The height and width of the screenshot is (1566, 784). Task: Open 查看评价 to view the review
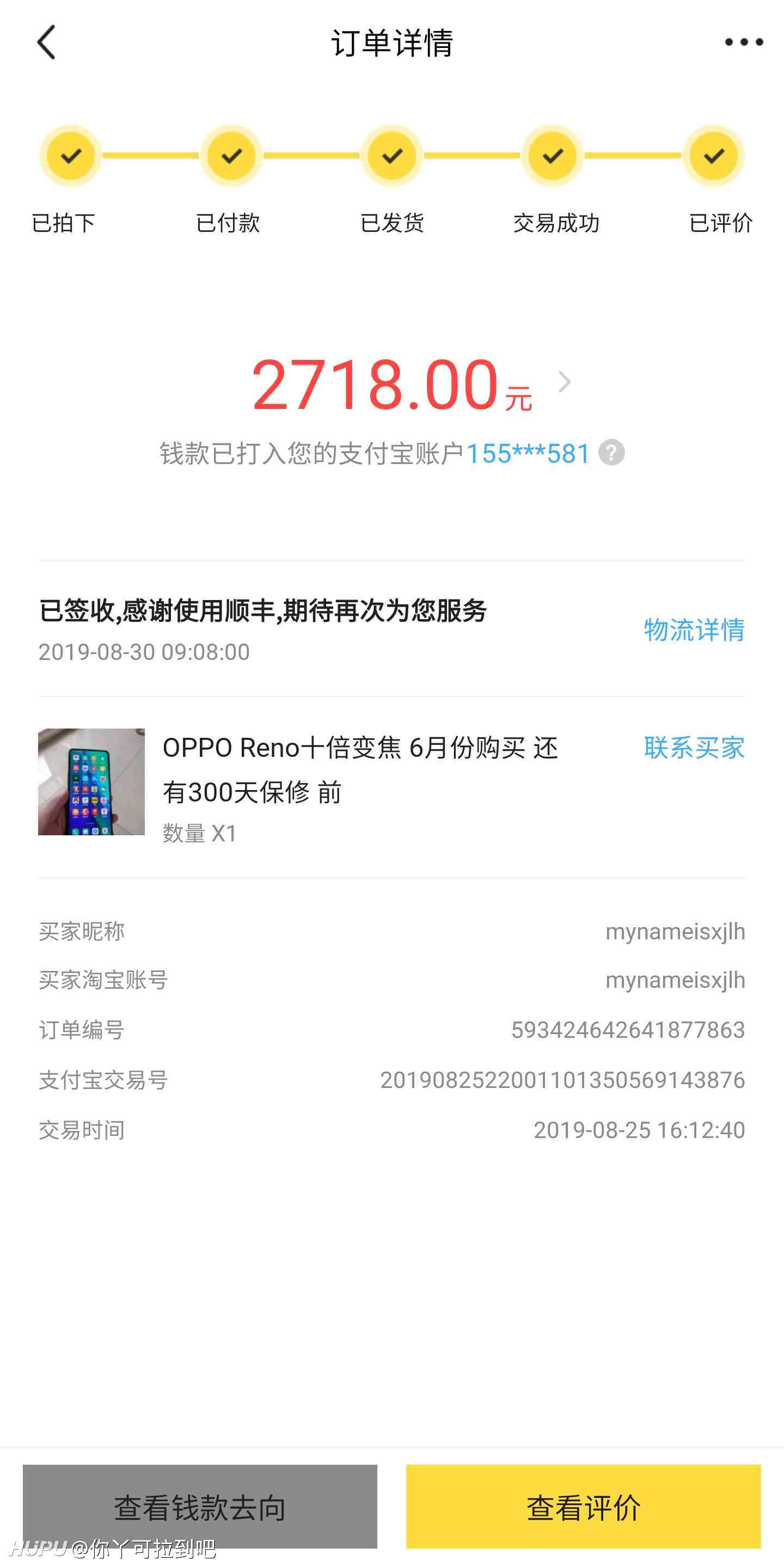click(x=584, y=1507)
